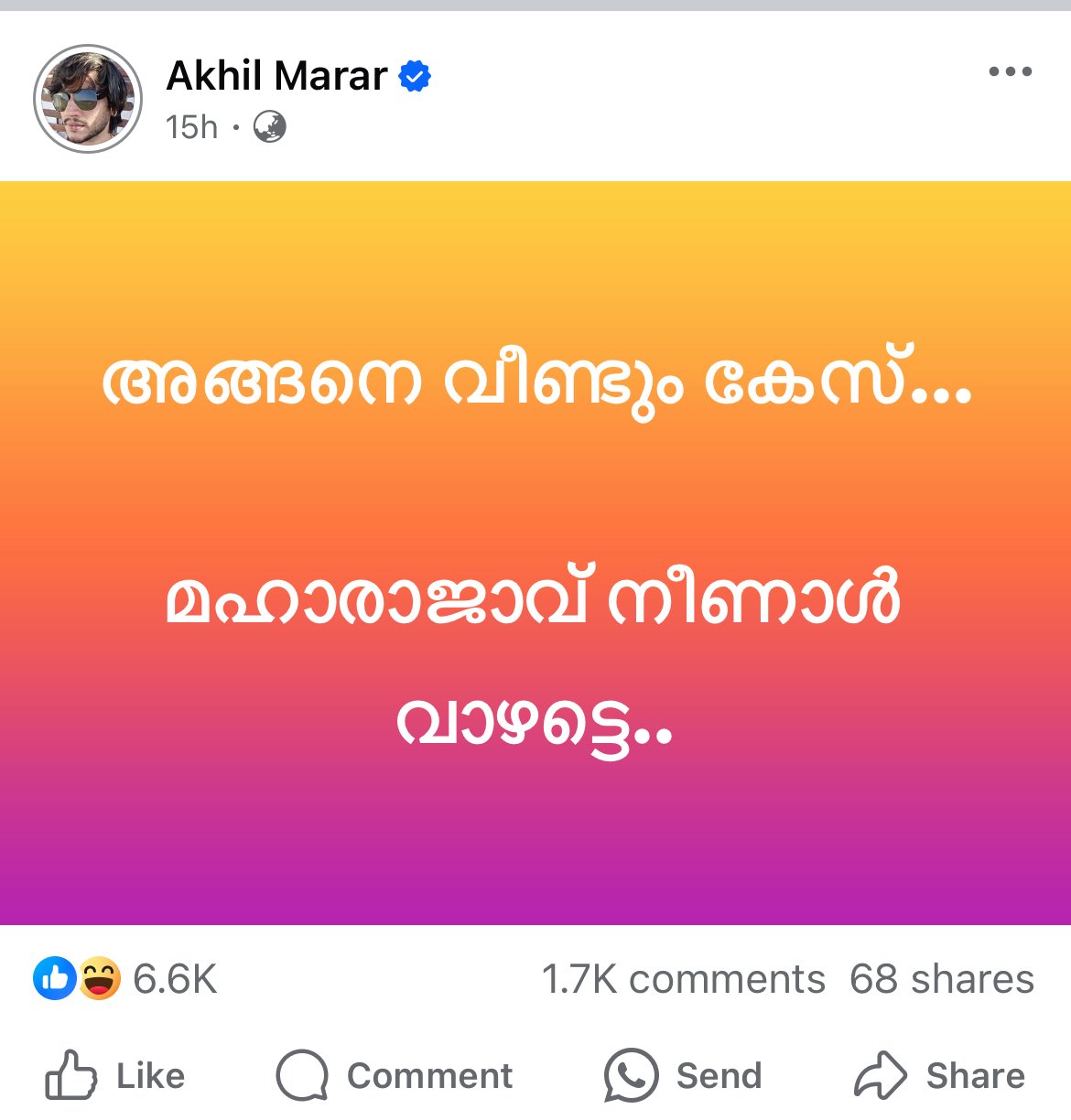View the 6.6K reactions list

coord(126,979)
